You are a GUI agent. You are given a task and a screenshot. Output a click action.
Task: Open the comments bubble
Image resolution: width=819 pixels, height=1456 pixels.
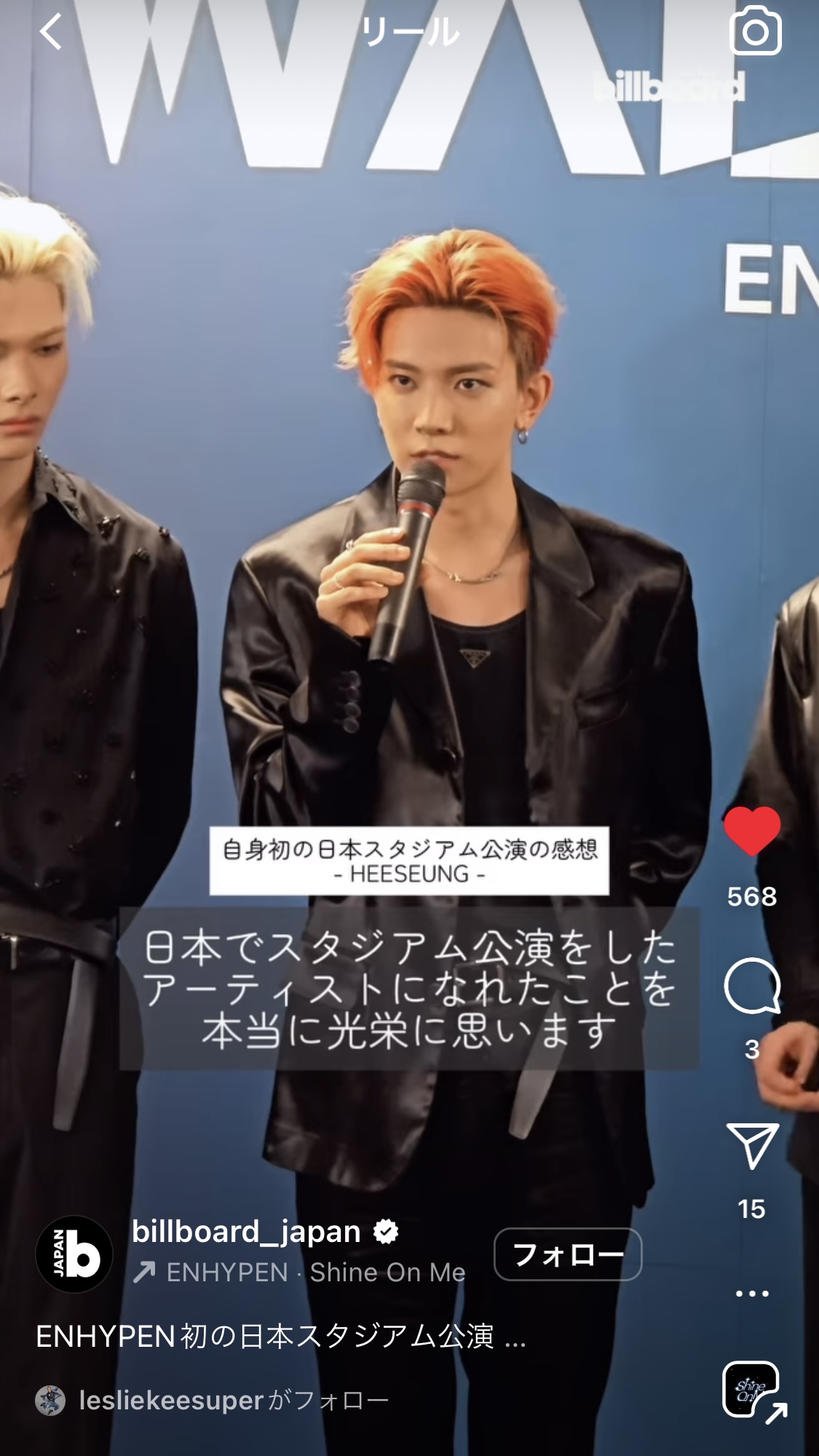tap(752, 986)
